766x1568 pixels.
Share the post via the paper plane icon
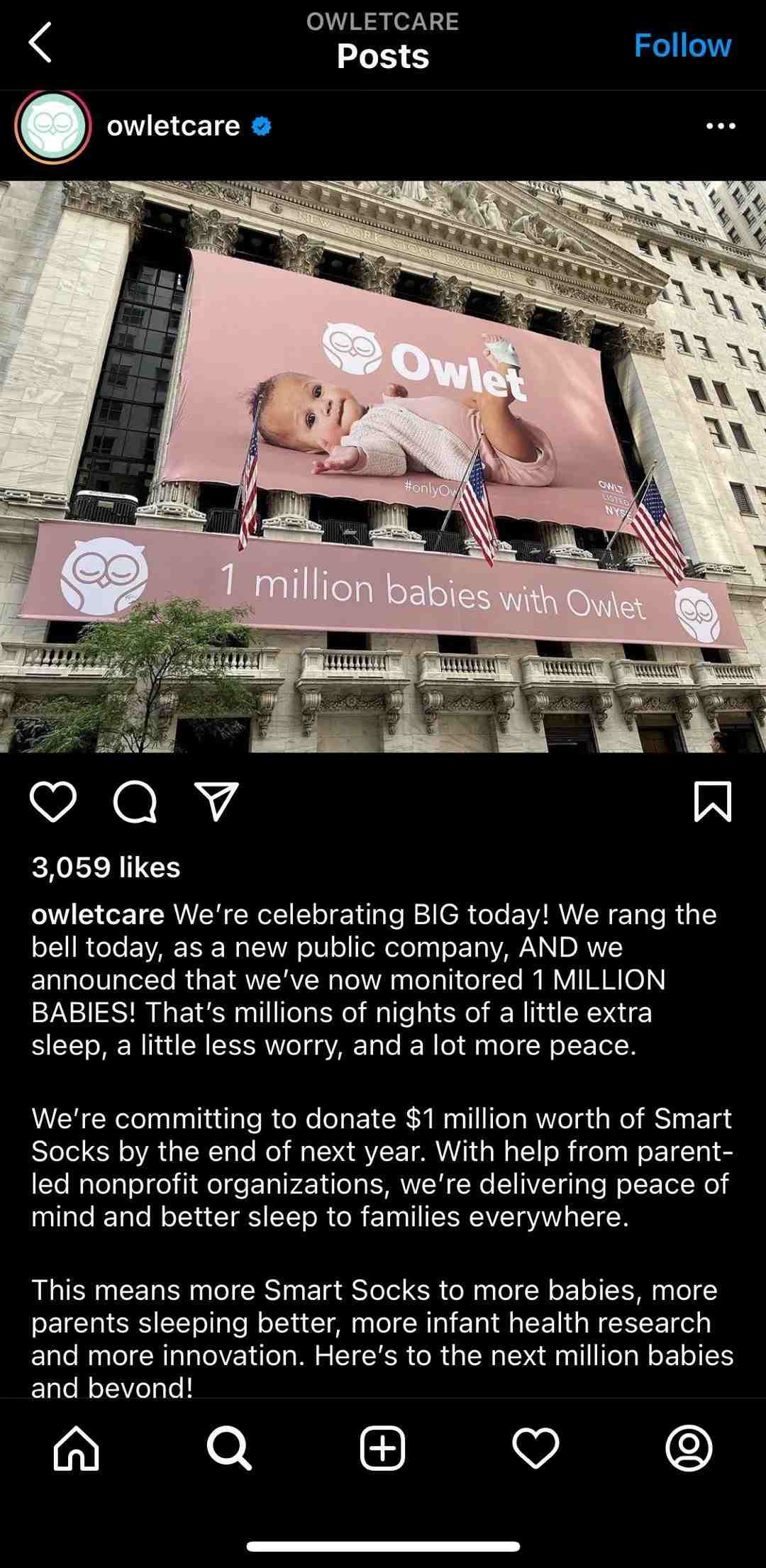(216, 802)
